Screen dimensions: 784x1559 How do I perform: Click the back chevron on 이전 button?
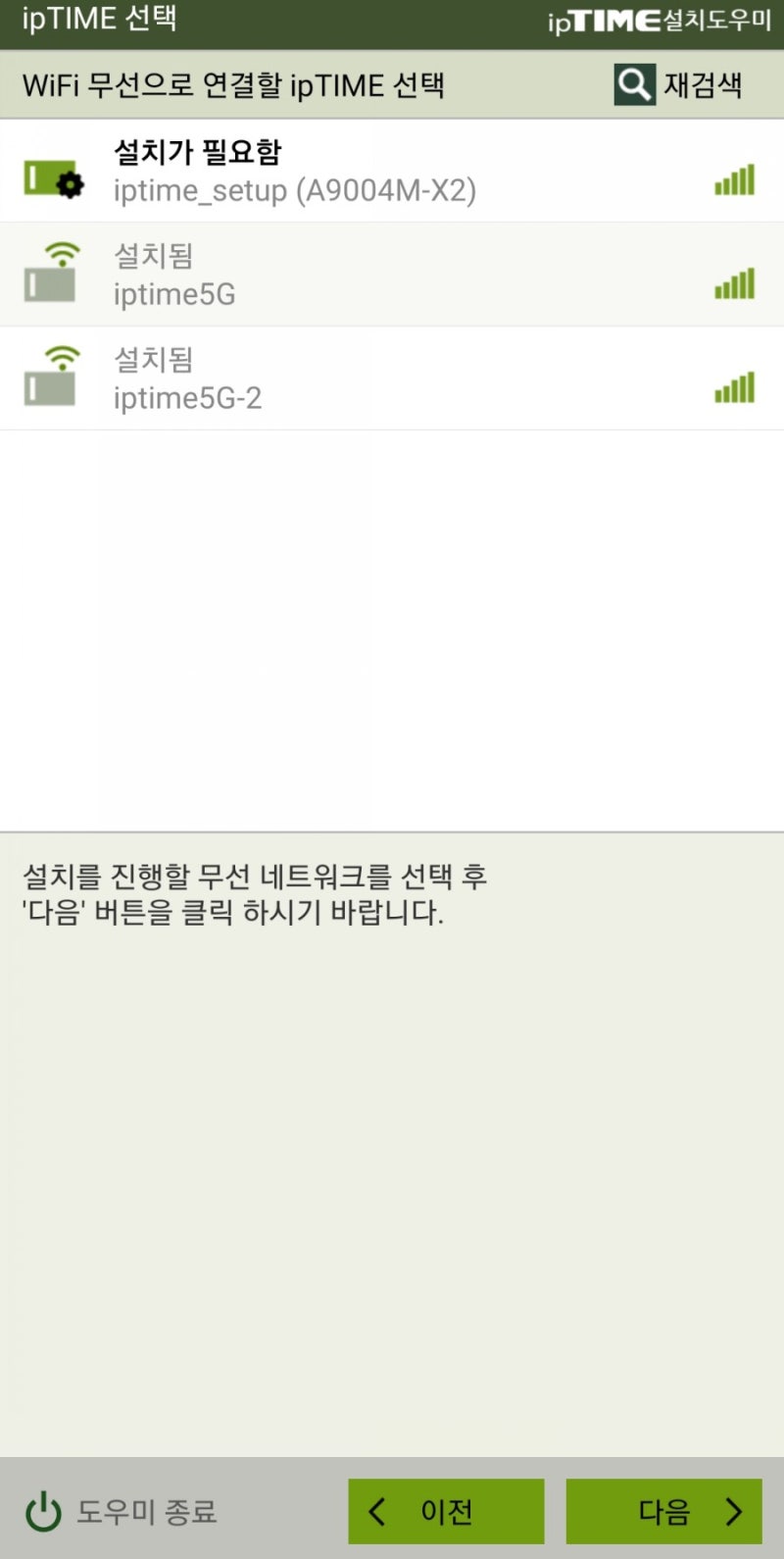coord(377,1511)
